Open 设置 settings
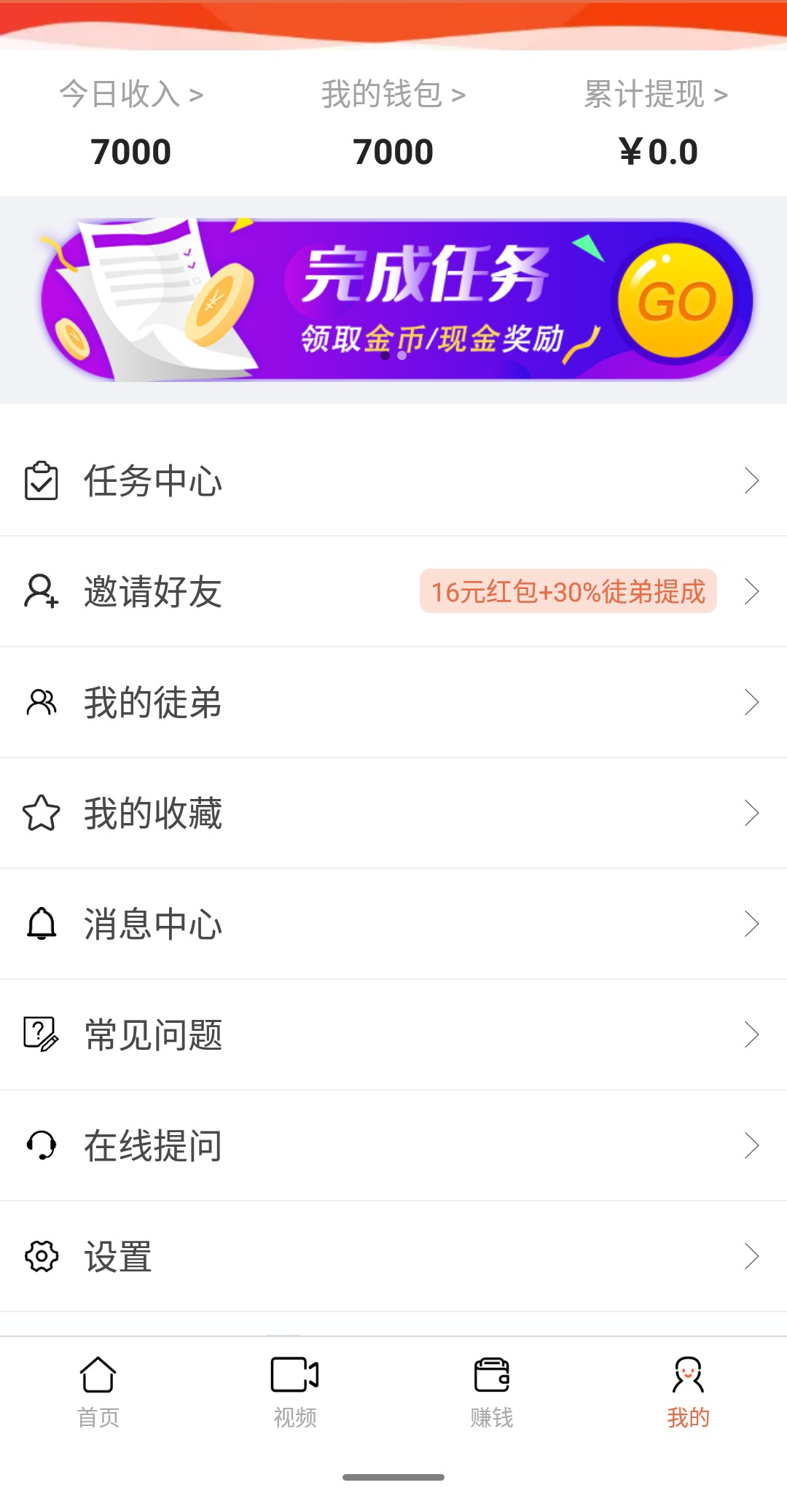Image resolution: width=787 pixels, height=1512 pixels. pos(393,1256)
